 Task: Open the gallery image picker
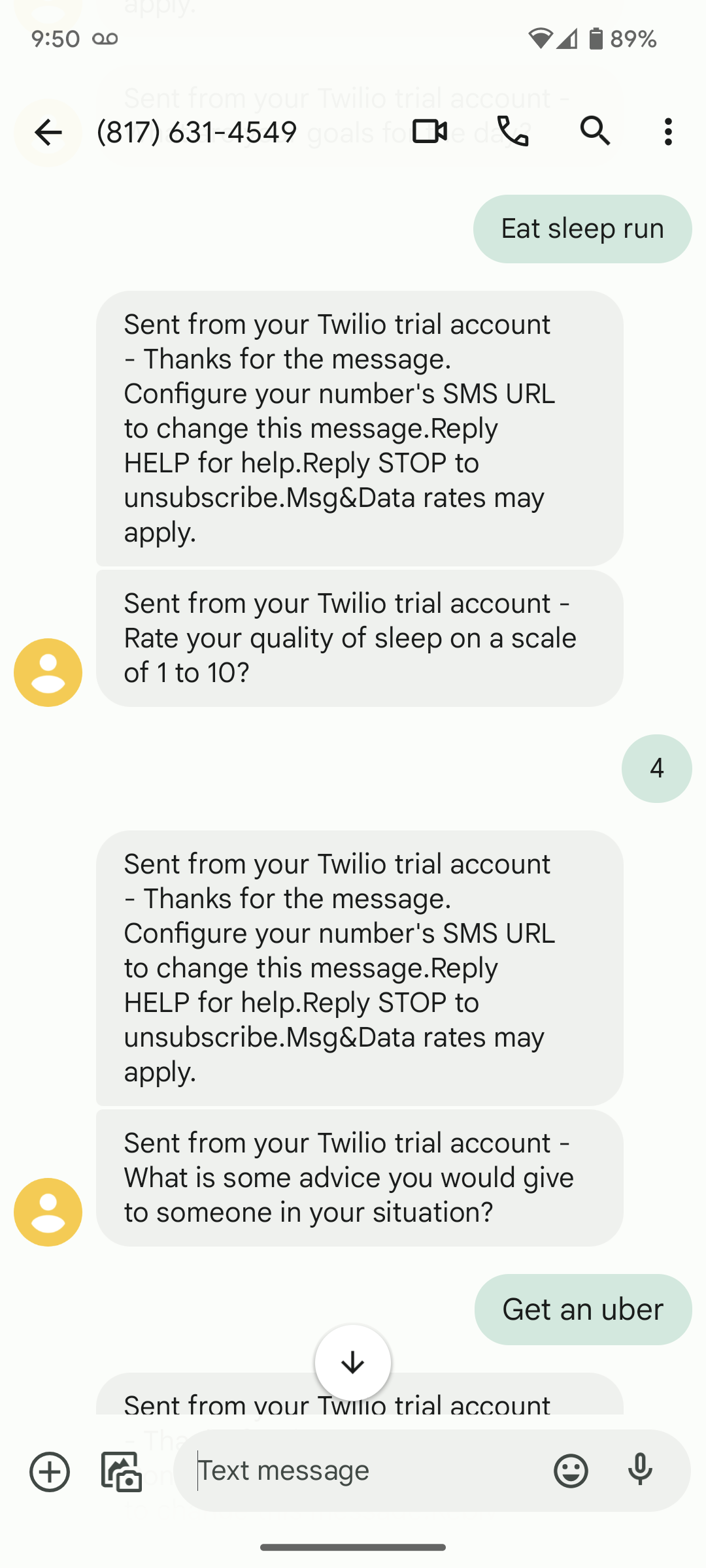pos(120,1471)
